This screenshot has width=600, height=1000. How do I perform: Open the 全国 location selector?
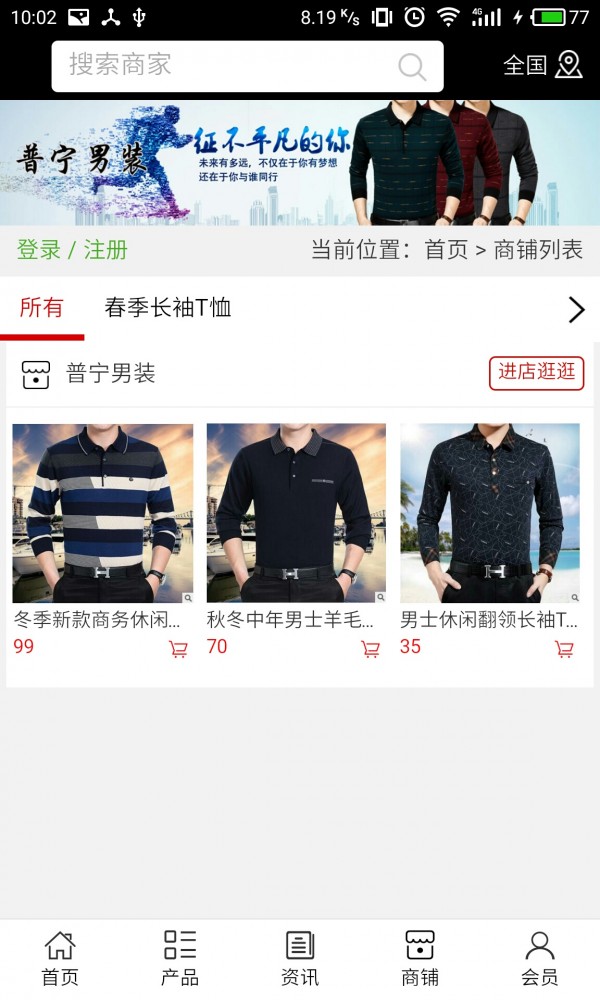[542, 65]
